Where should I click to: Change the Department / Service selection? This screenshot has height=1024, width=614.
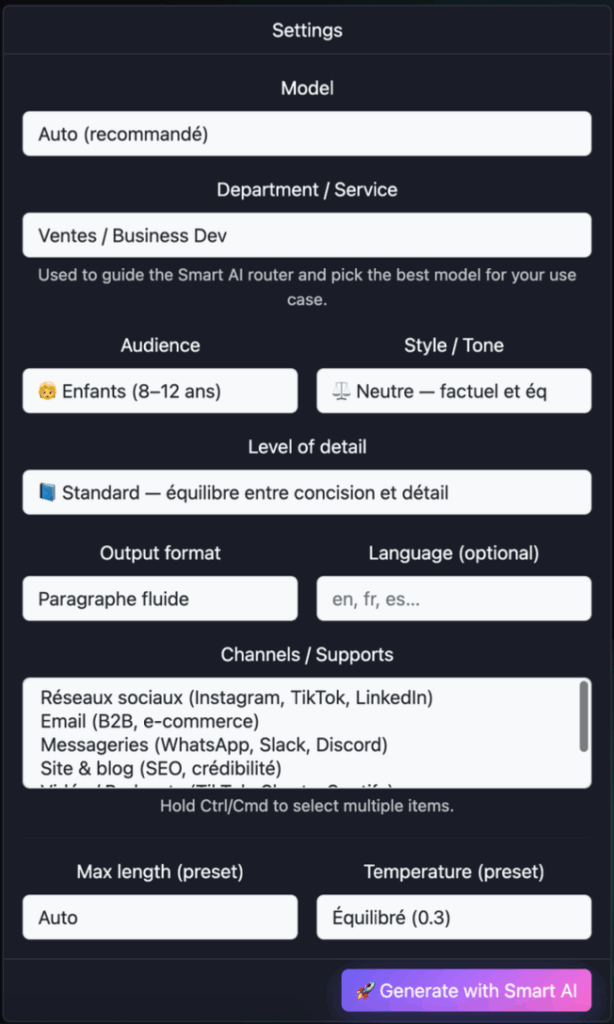[306, 236]
